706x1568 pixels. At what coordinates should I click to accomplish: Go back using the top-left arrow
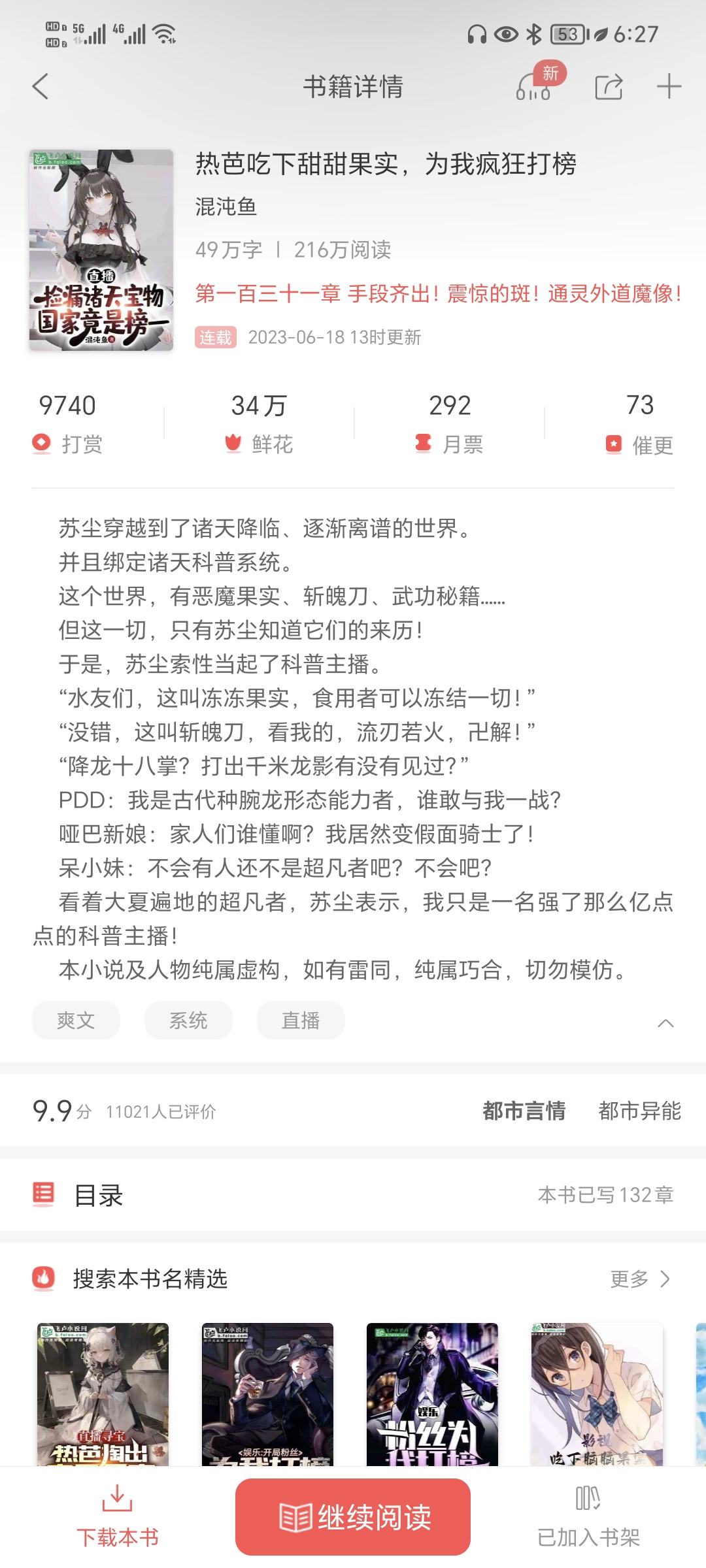coord(41,86)
